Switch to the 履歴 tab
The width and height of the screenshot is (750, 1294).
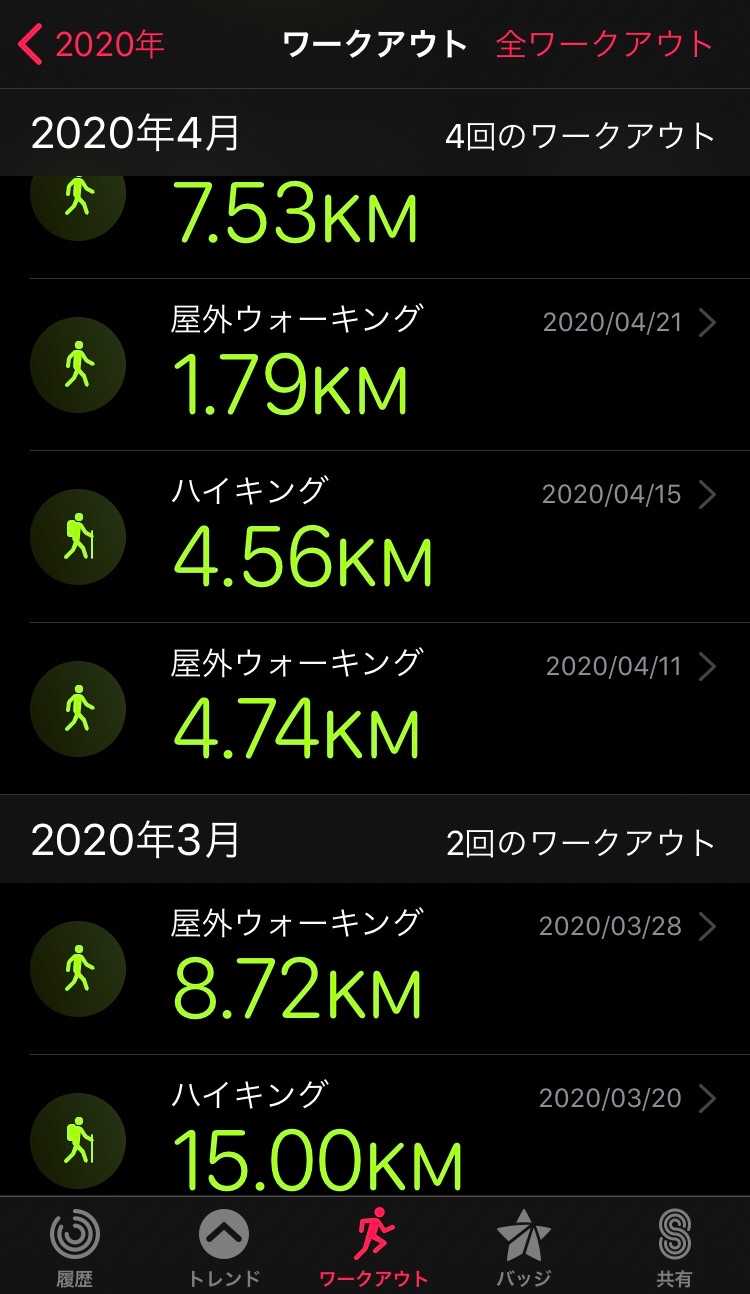click(x=75, y=1247)
